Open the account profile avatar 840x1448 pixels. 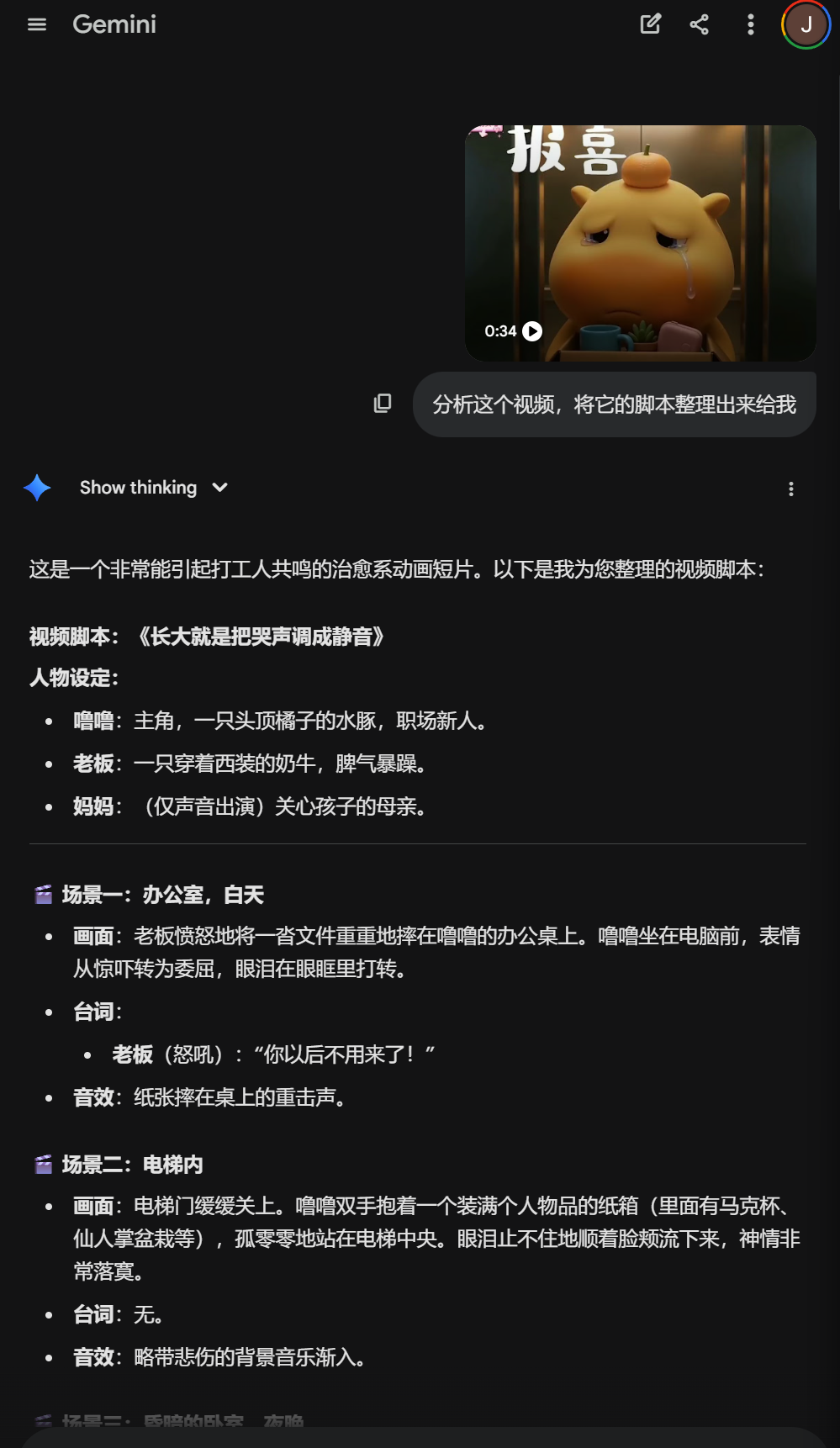pos(806,24)
